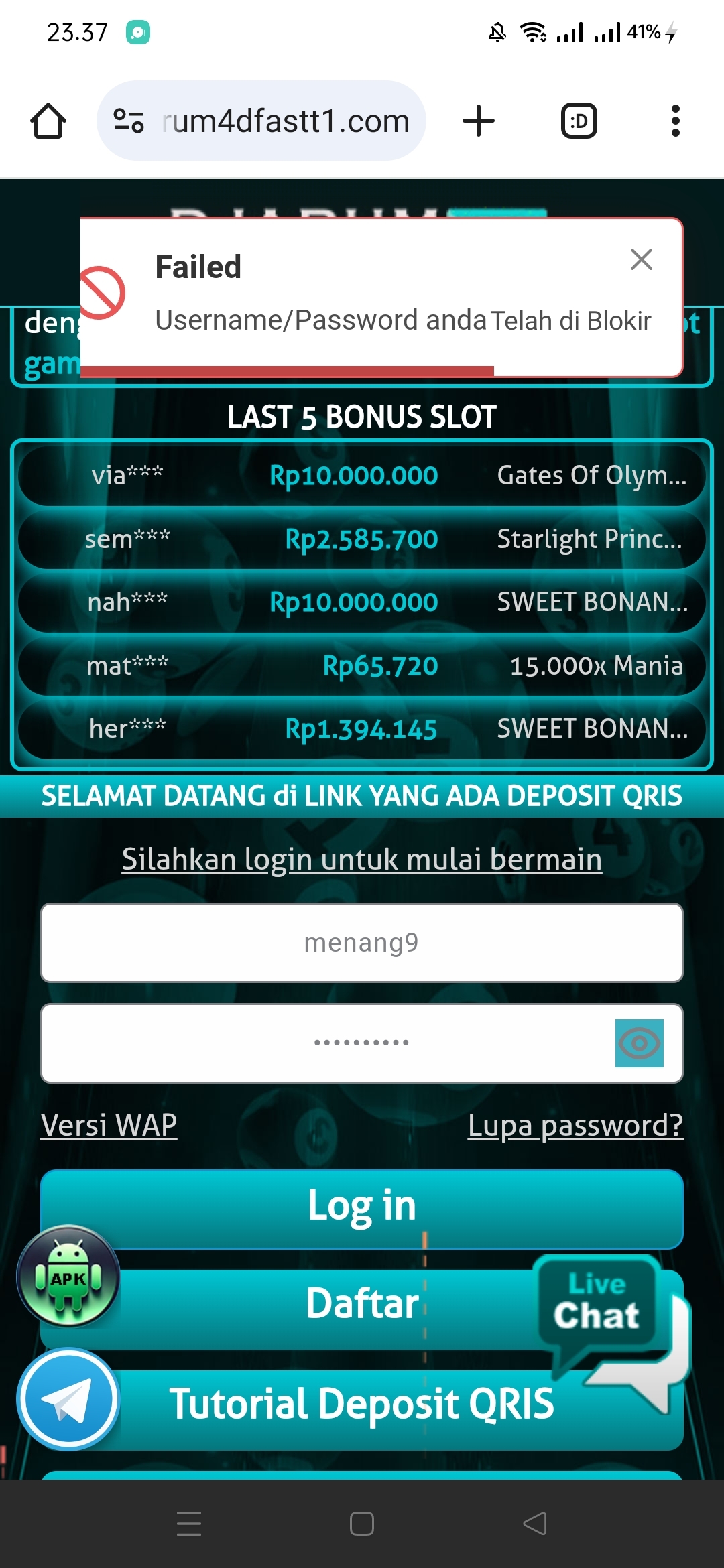Screen dimensions: 724x1568
Task: Open the tab switcher
Action: (x=579, y=121)
